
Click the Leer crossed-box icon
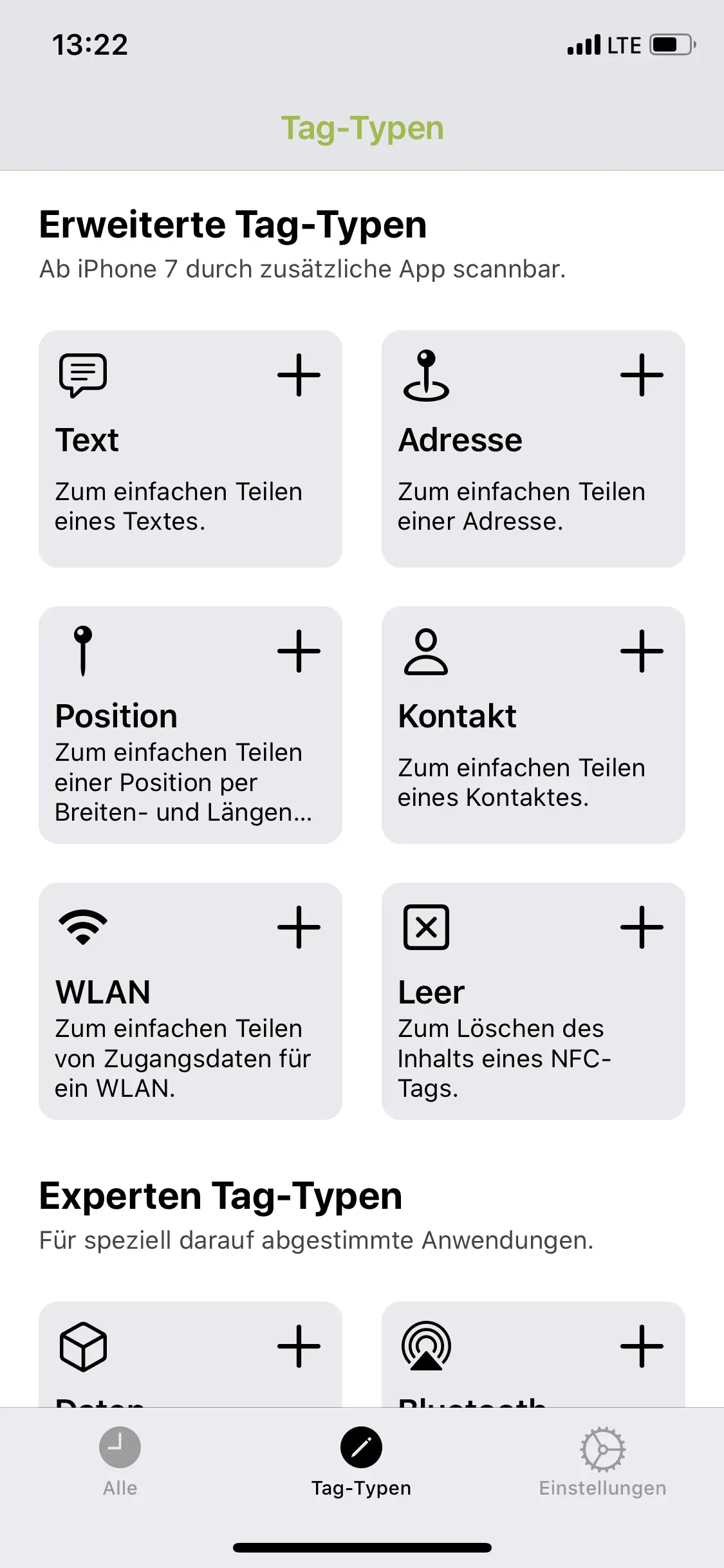(x=427, y=927)
